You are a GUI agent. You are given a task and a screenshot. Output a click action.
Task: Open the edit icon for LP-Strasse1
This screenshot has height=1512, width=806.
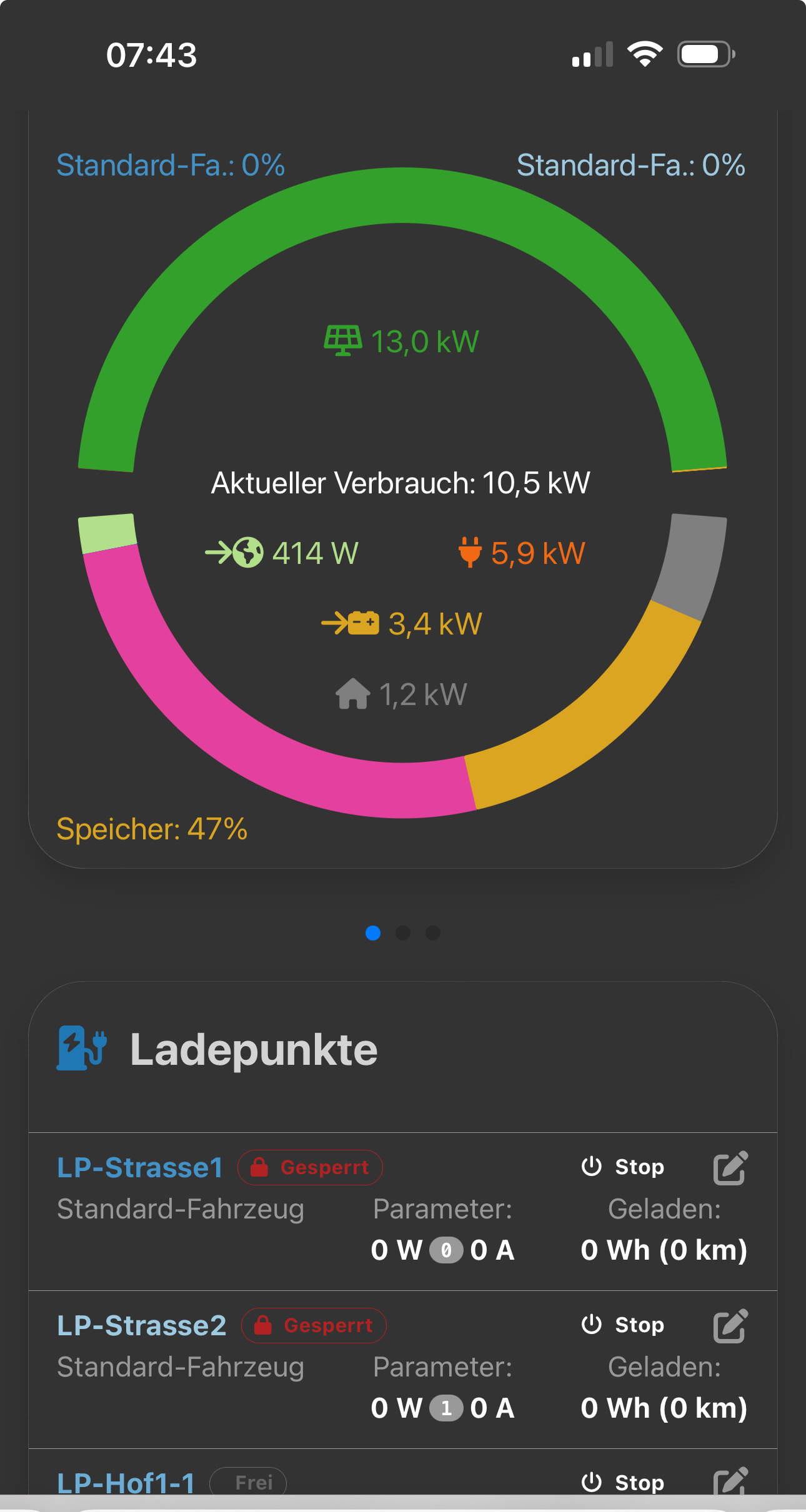pos(730,1168)
